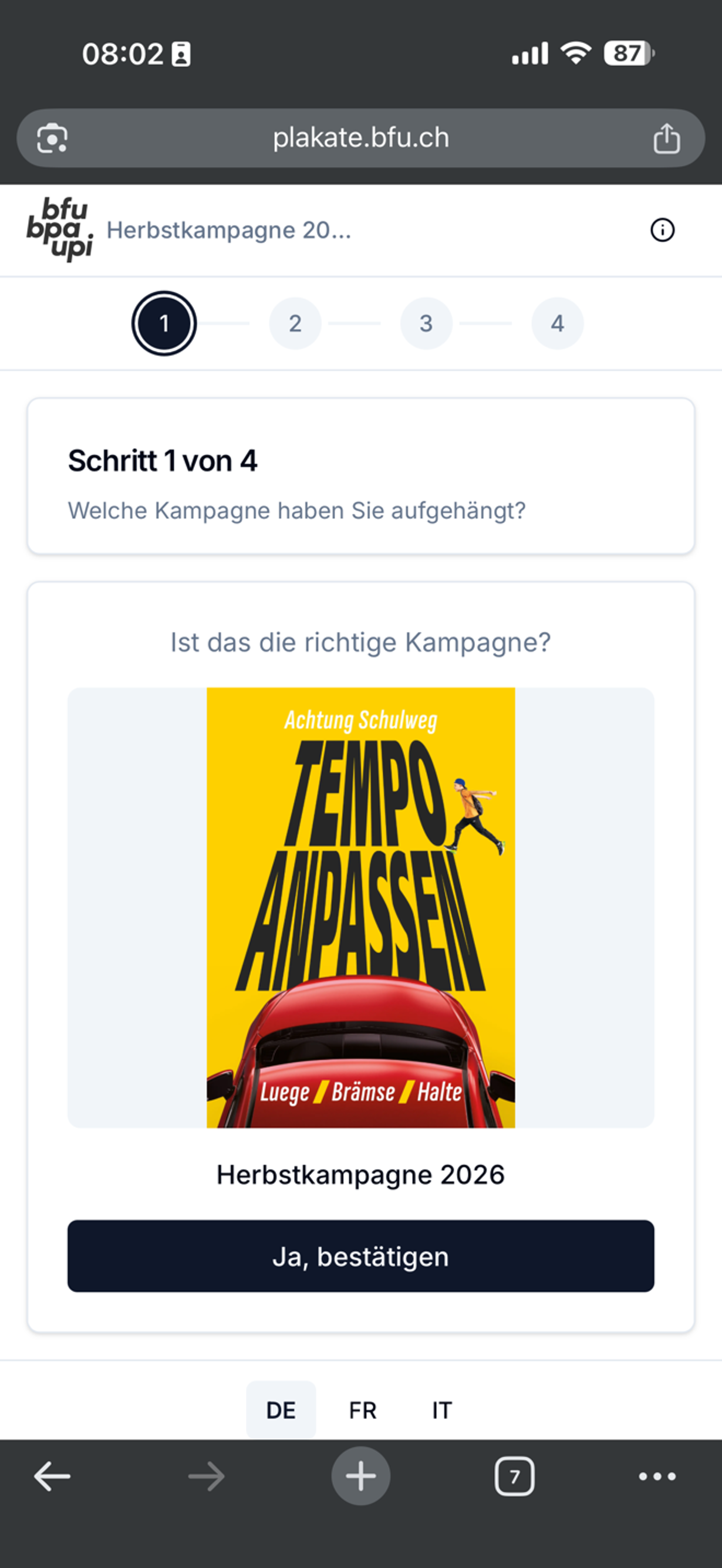722x1568 pixels.
Task: Jump to step 4 in the progress indicator
Action: (557, 323)
